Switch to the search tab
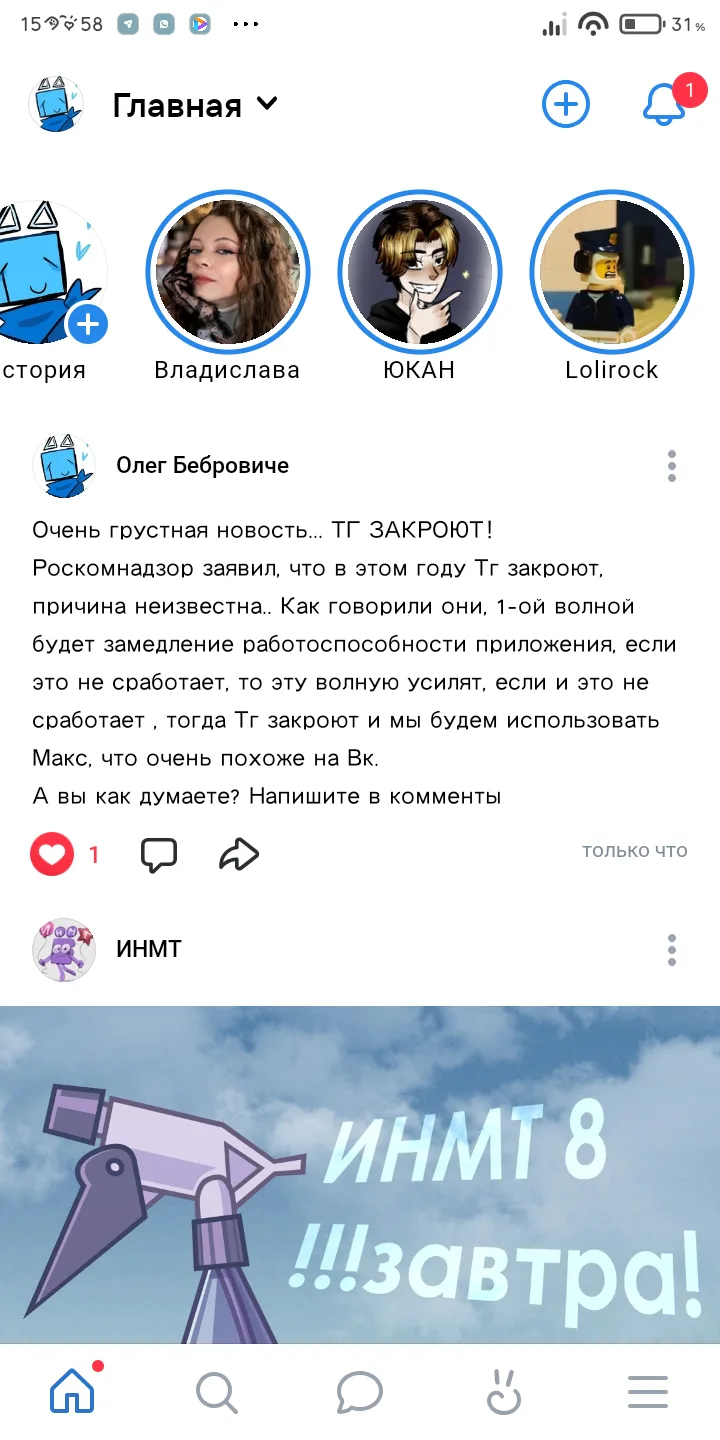The height and width of the screenshot is (1440, 720). click(x=216, y=1392)
